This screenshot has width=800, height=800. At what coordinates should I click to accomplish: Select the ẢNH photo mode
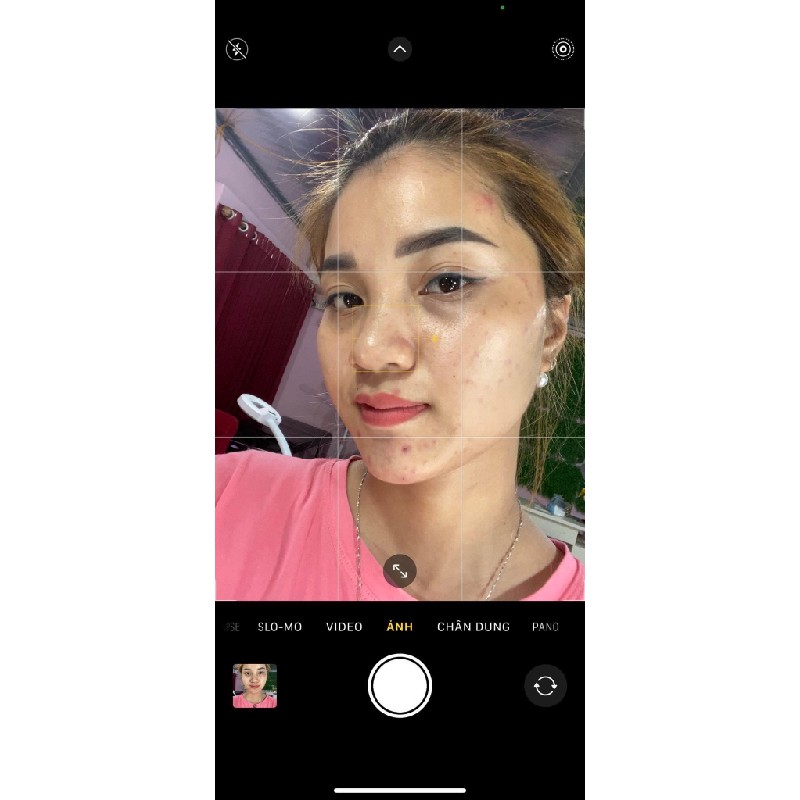pyautogui.click(x=400, y=627)
